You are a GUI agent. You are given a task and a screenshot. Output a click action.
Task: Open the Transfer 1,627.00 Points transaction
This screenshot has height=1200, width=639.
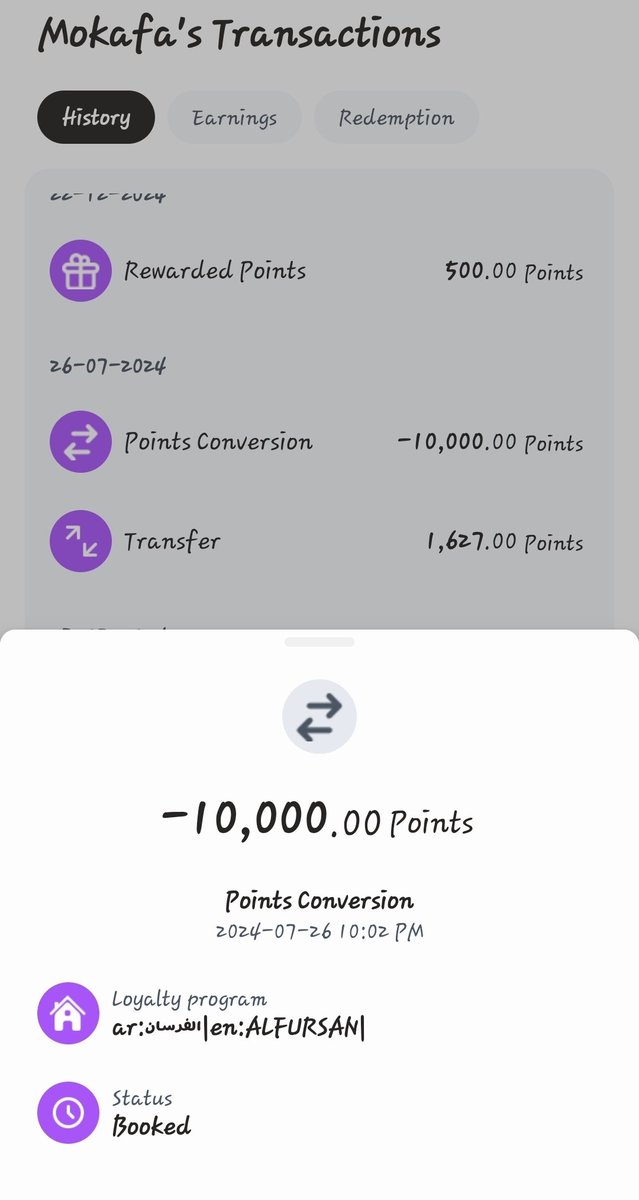318,541
